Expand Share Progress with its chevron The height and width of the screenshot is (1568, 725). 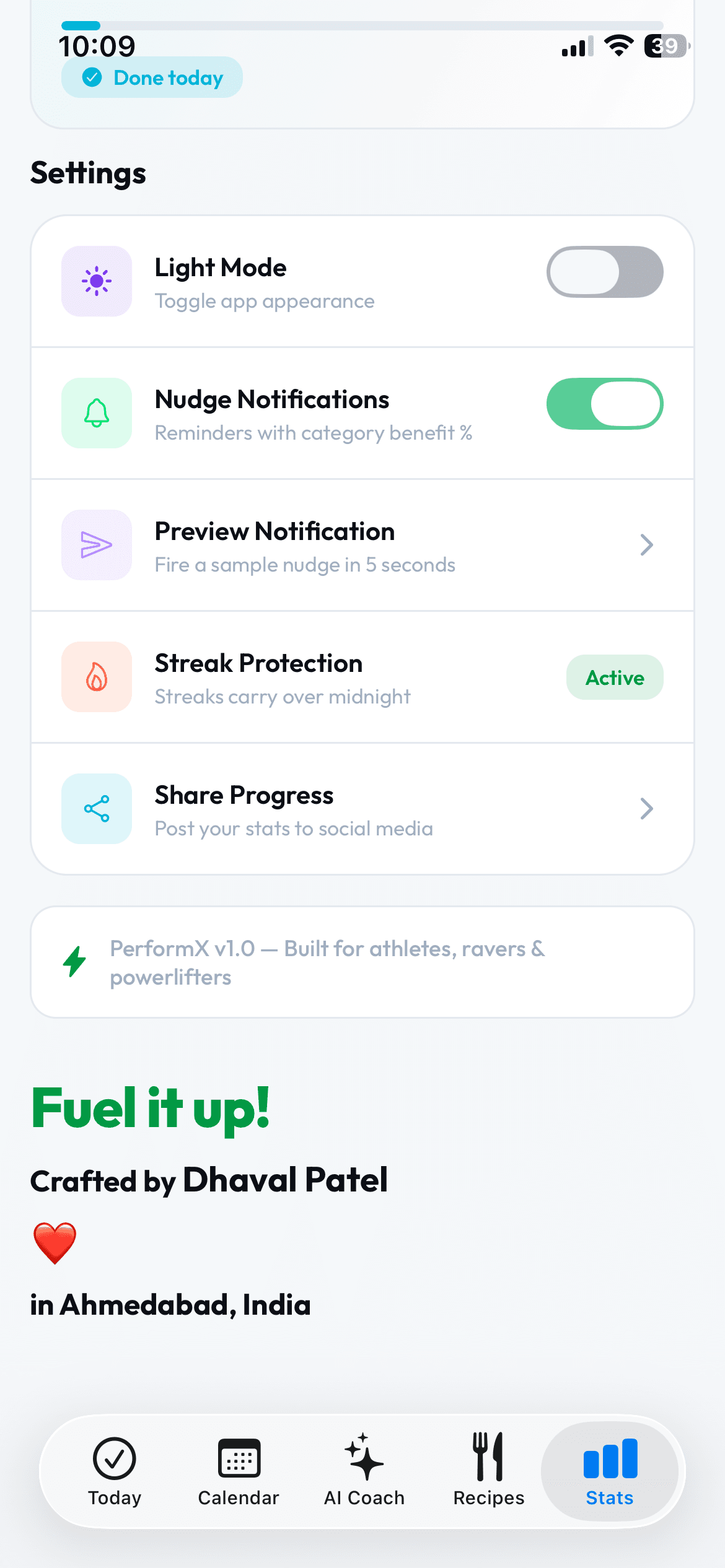pos(647,809)
